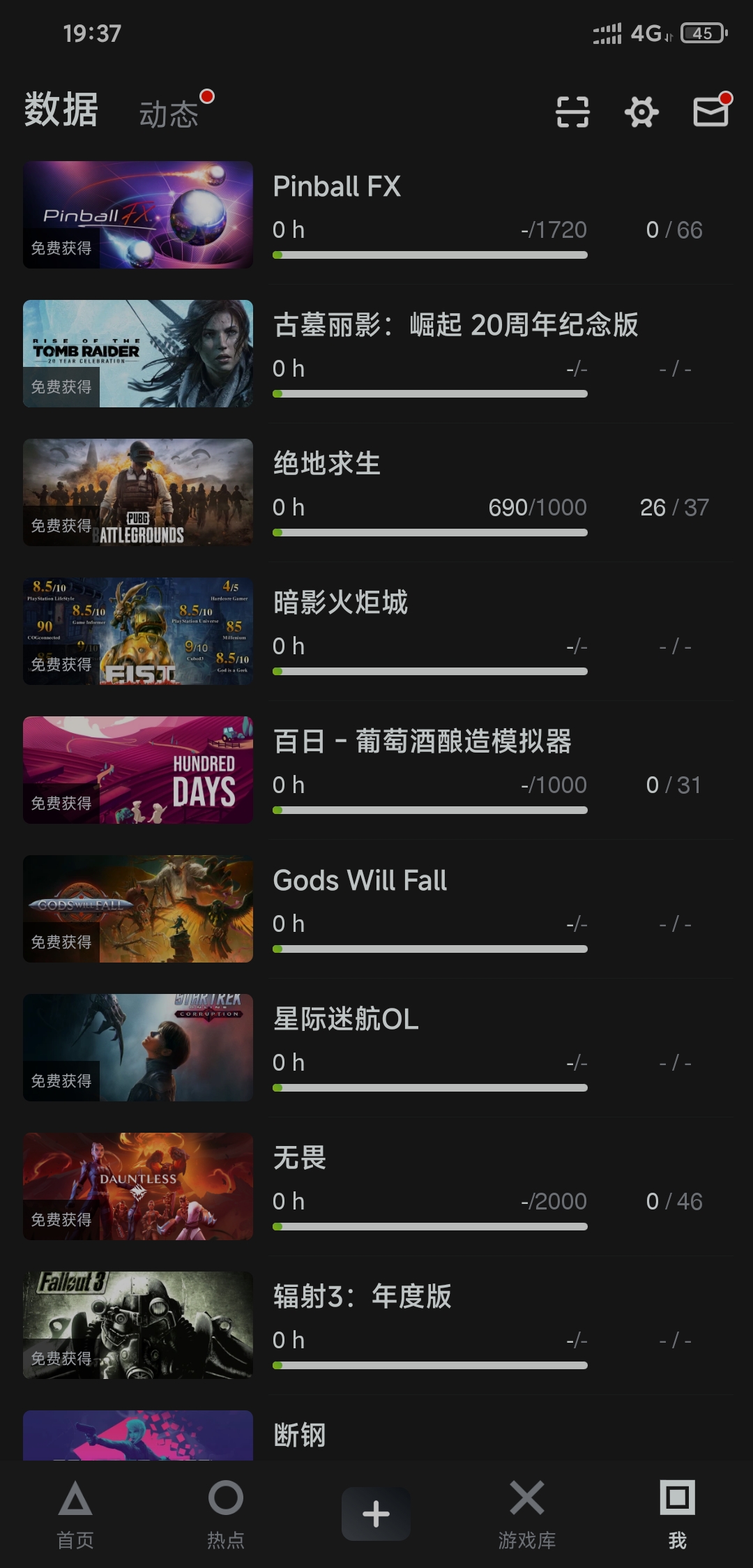Switch to 热点 tab

point(226,1514)
